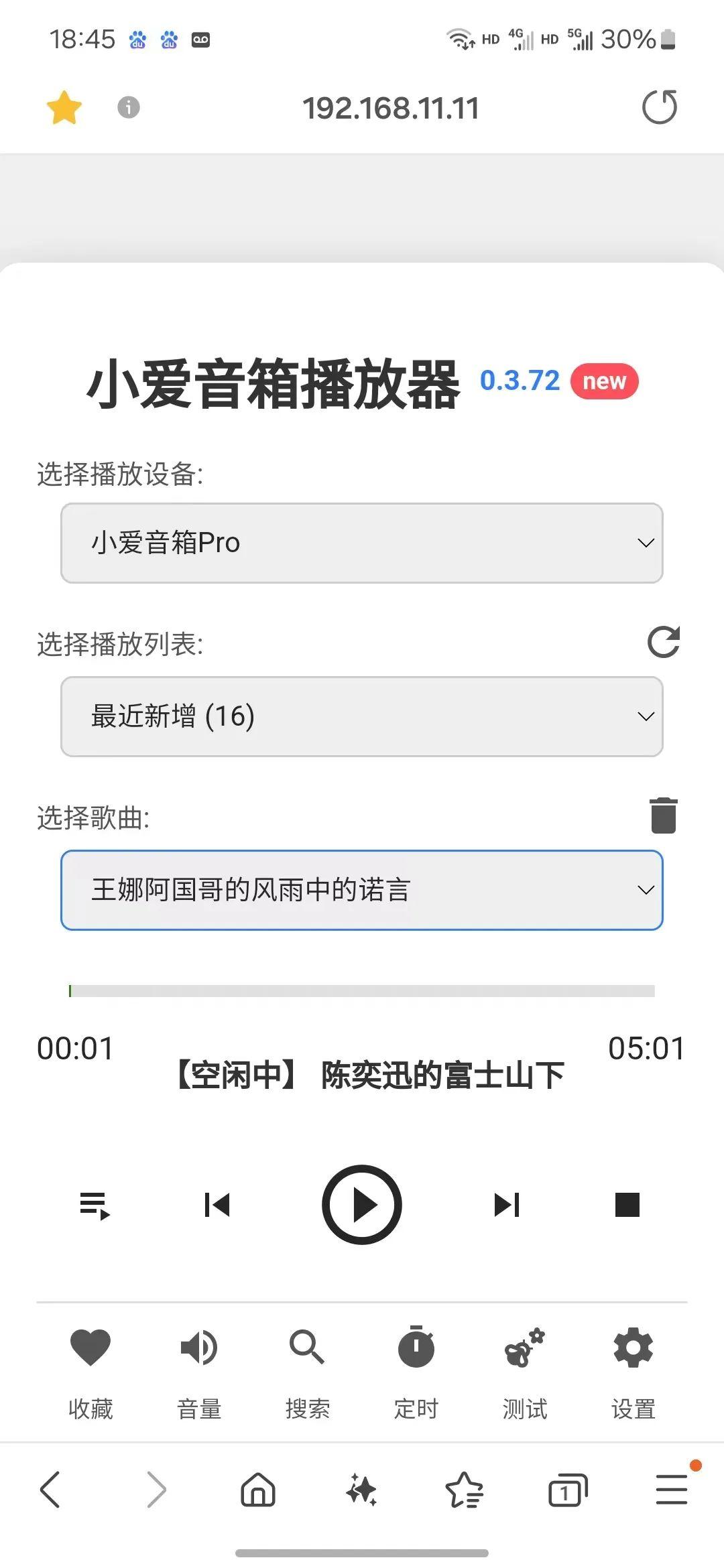Open the playback device dropdown showing 小爱音箱Pro
Screen dimensions: 724x1568
(x=362, y=543)
